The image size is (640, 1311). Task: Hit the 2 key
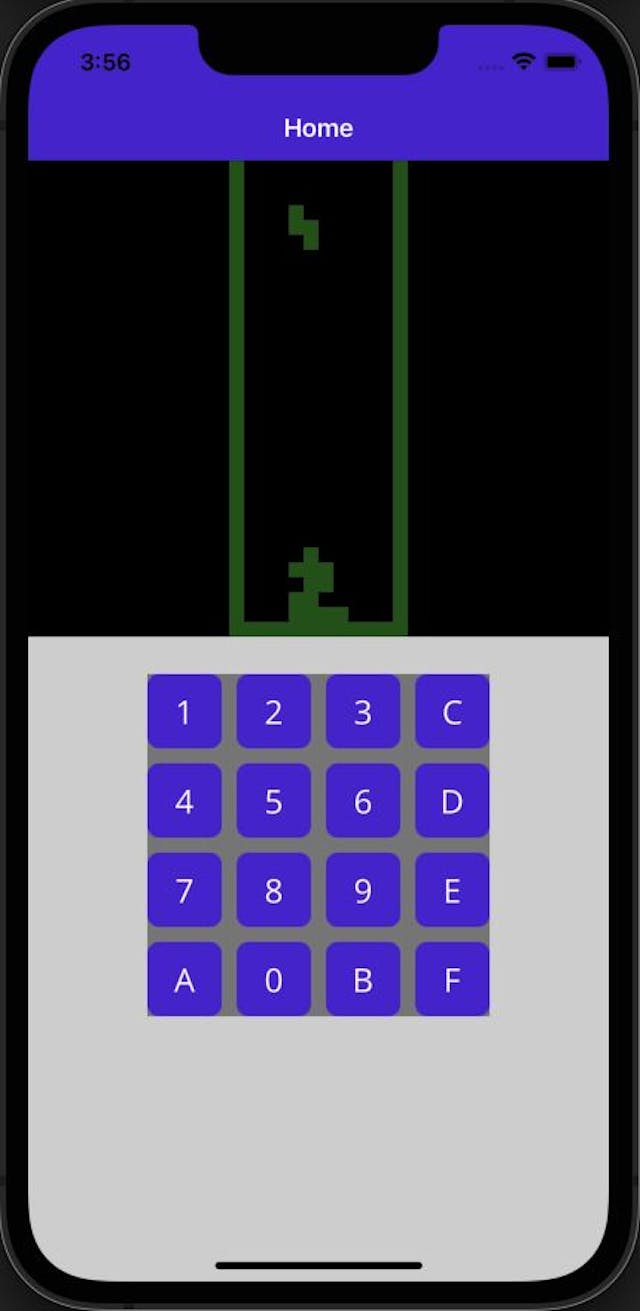pos(273,712)
